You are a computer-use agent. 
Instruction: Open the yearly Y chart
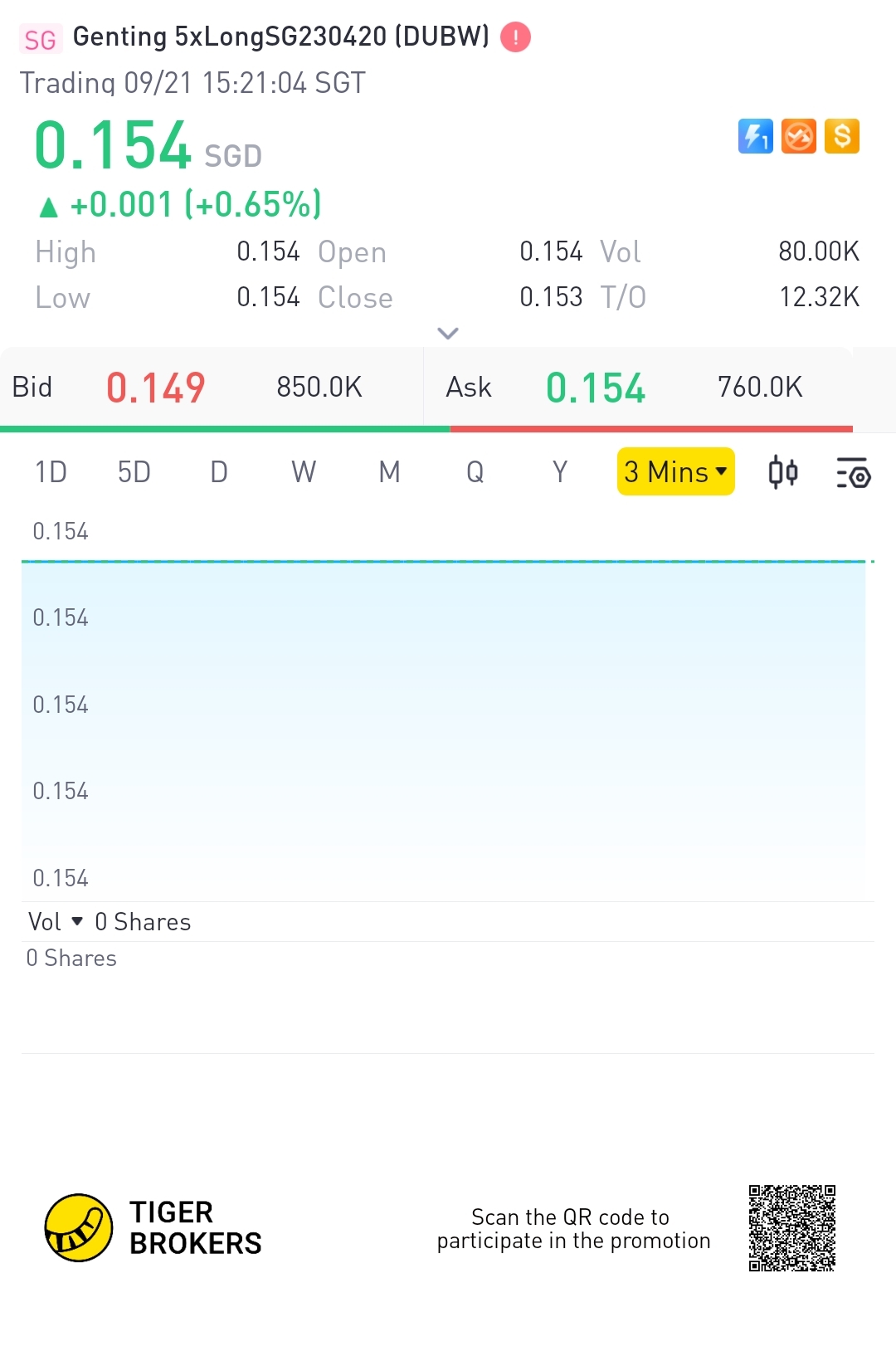click(x=560, y=472)
